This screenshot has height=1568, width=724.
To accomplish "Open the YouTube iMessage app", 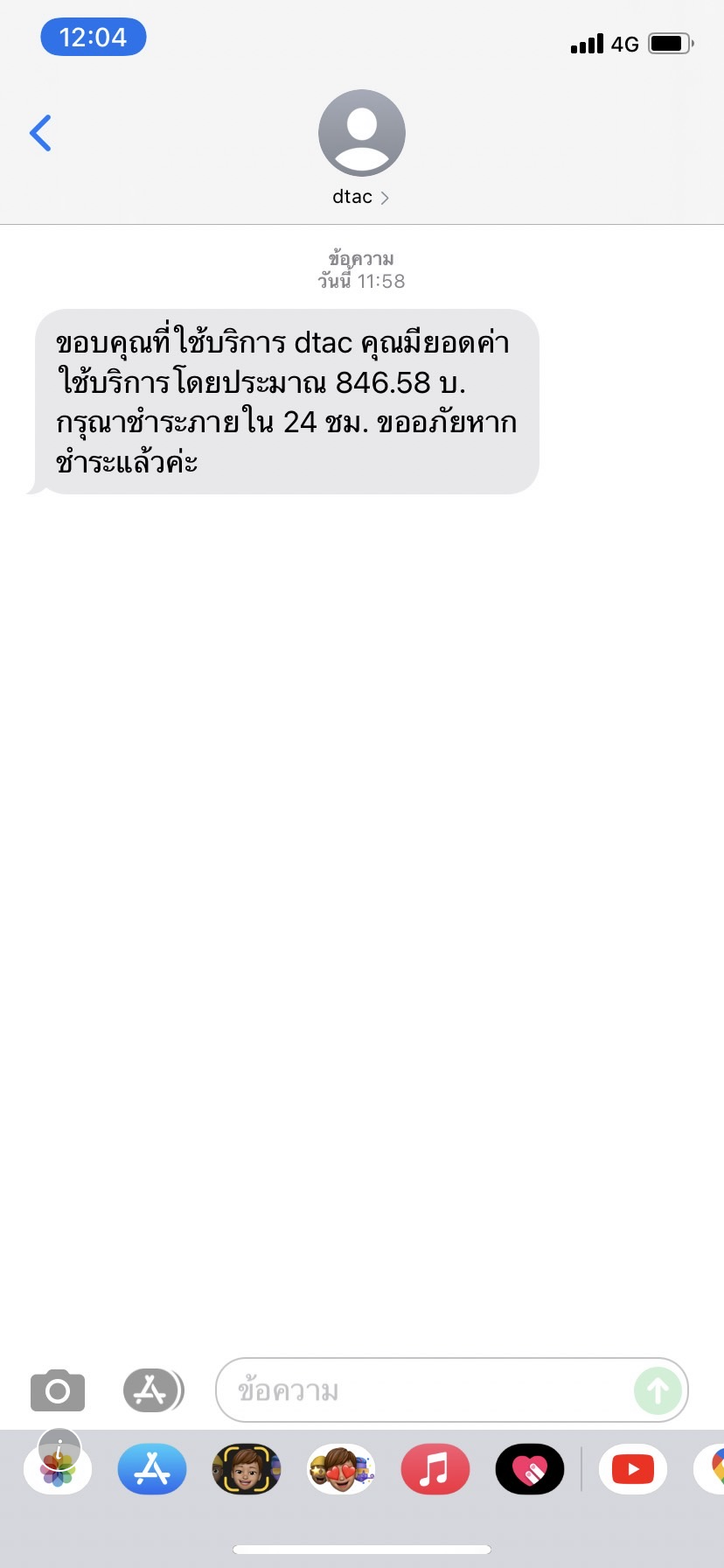I will (633, 1469).
